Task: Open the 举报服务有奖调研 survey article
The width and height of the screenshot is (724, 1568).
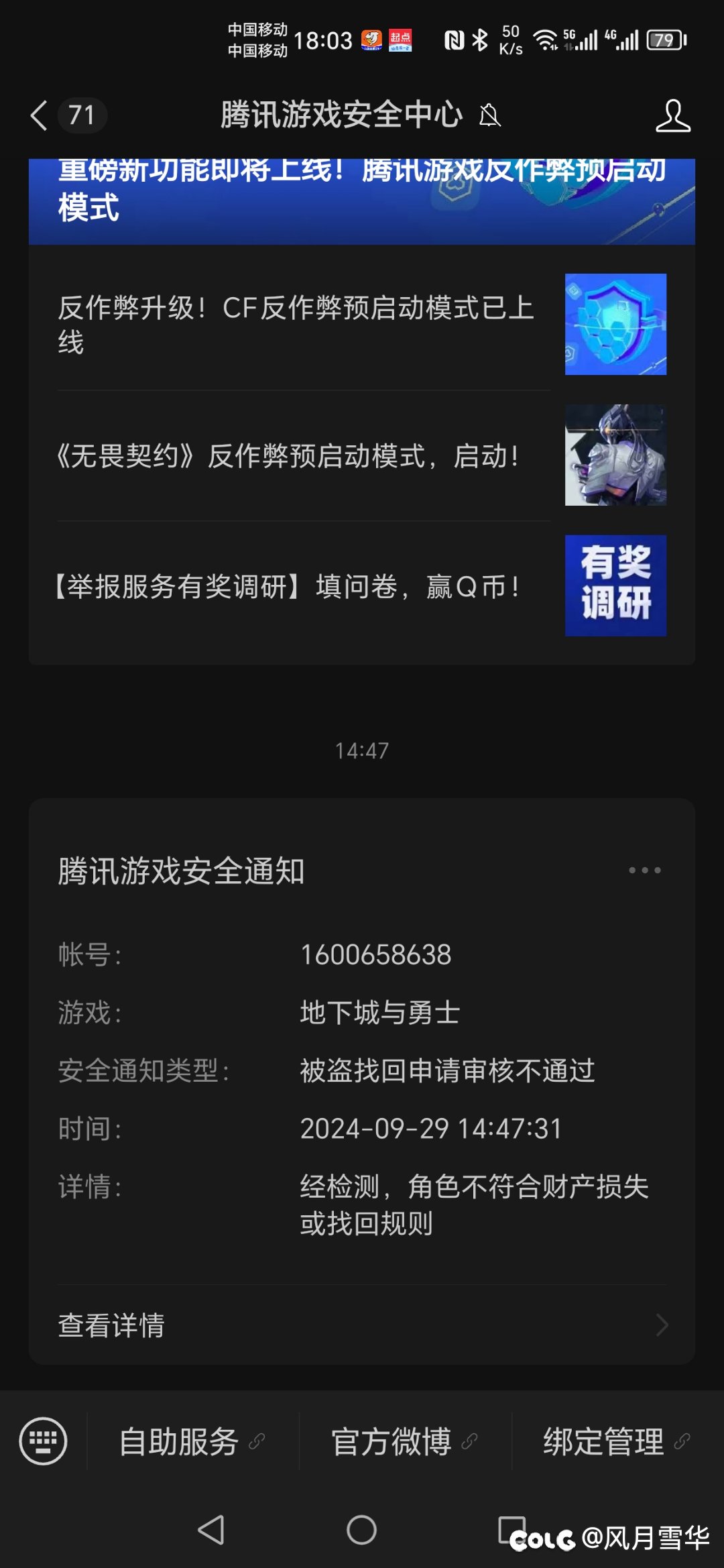Action: [362, 586]
